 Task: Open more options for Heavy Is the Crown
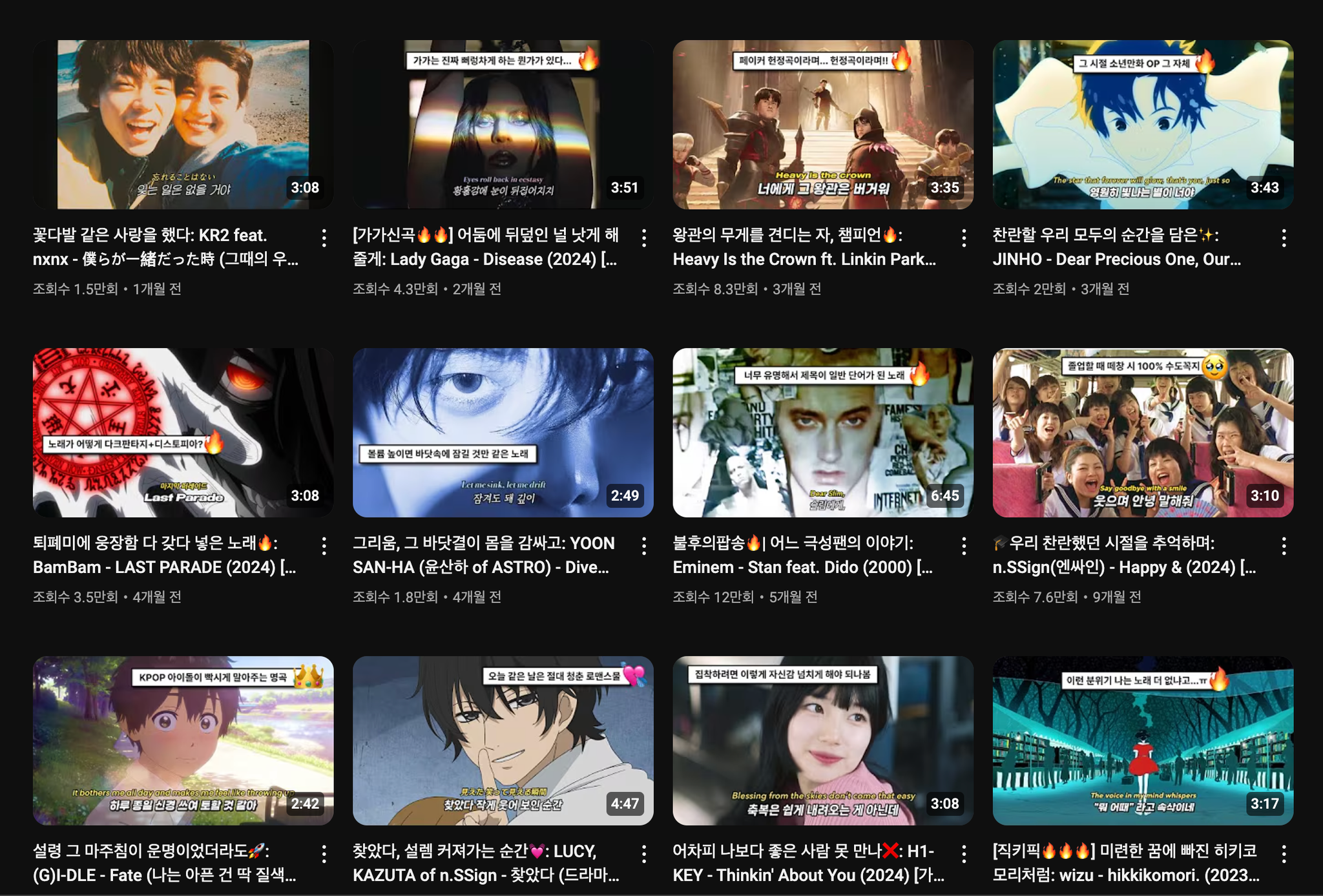tap(964, 238)
